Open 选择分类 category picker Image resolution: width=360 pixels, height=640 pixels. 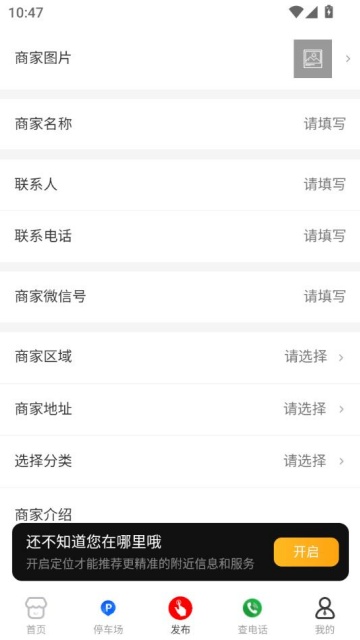pos(180,461)
